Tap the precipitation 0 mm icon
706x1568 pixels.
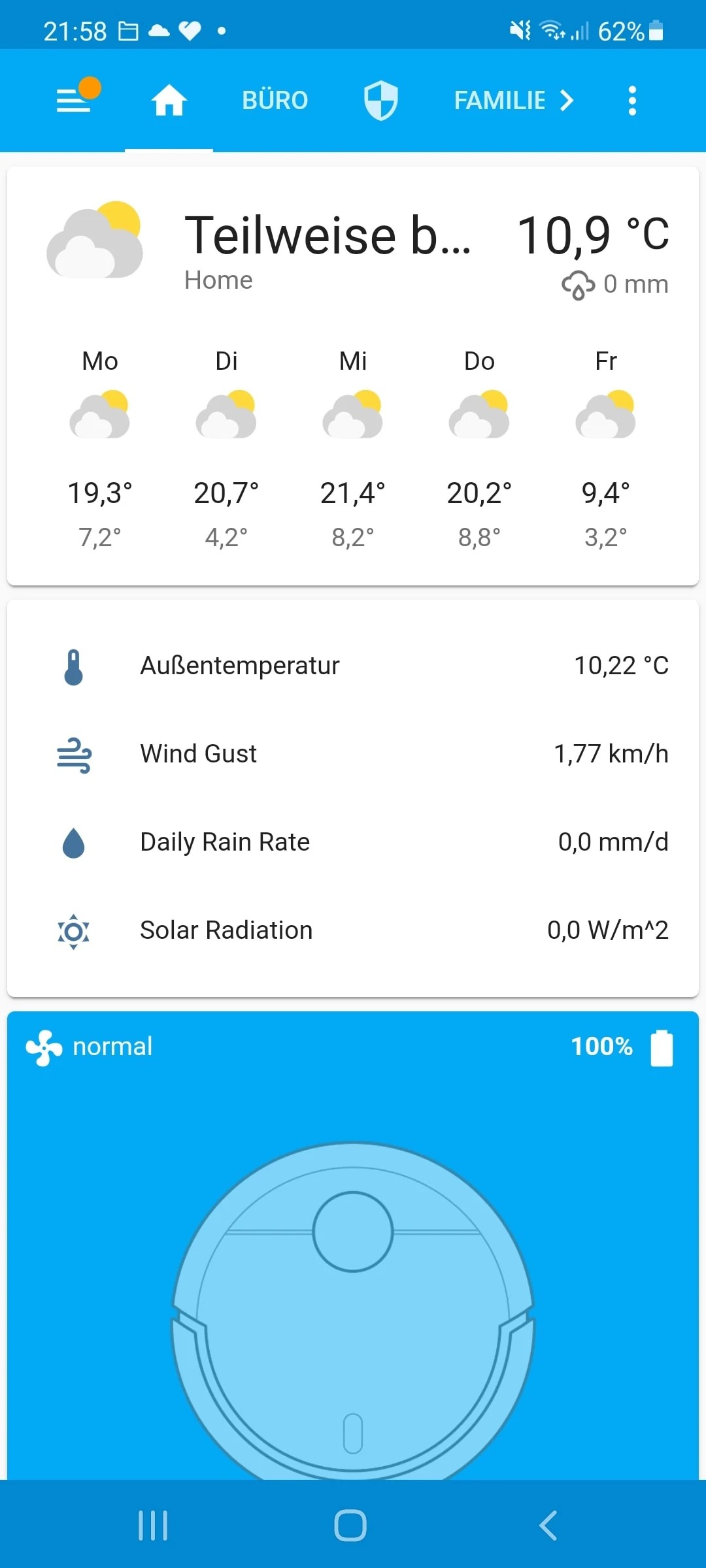point(578,284)
